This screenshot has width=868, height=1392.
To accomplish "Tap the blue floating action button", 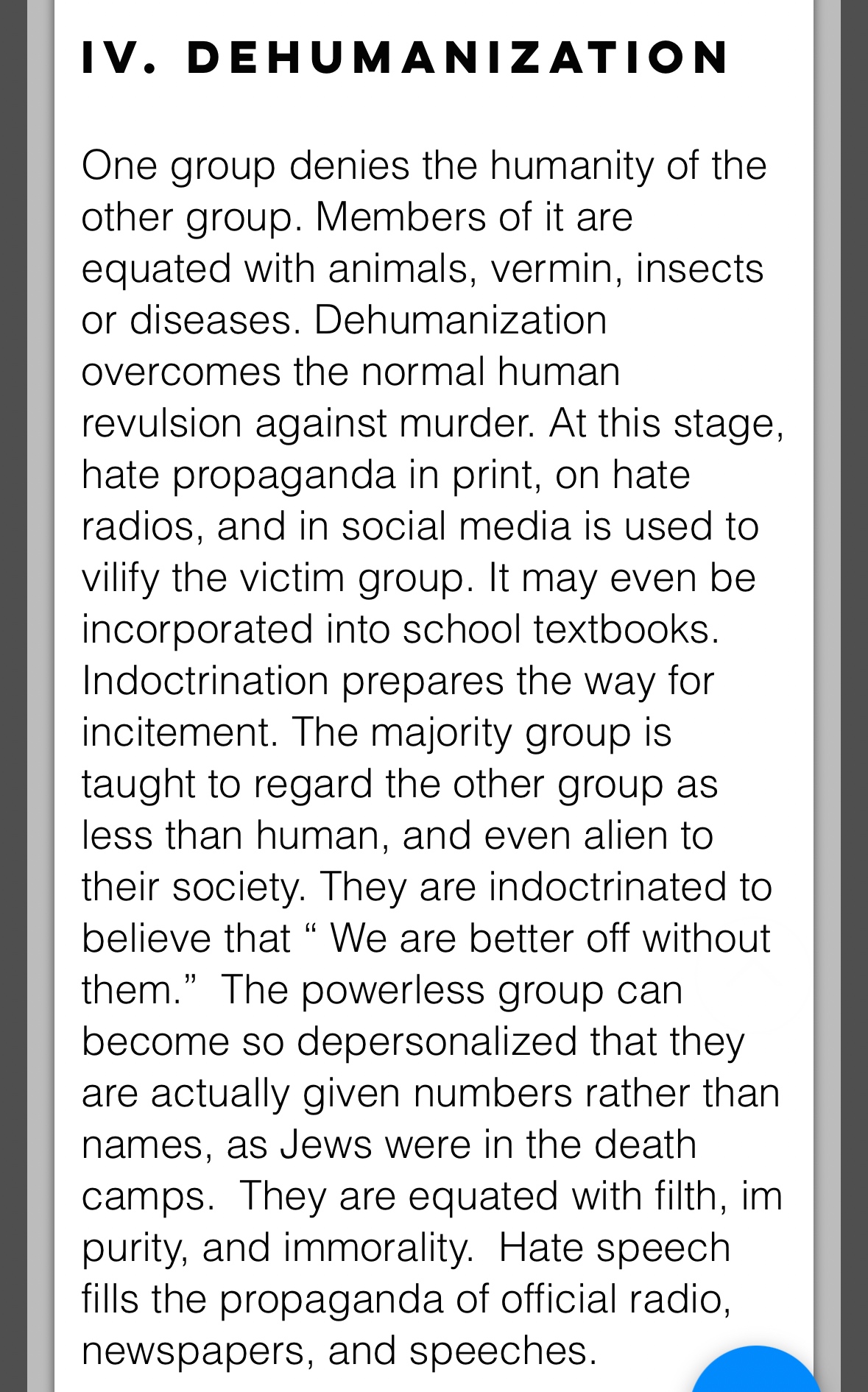I will (x=755, y=1370).
